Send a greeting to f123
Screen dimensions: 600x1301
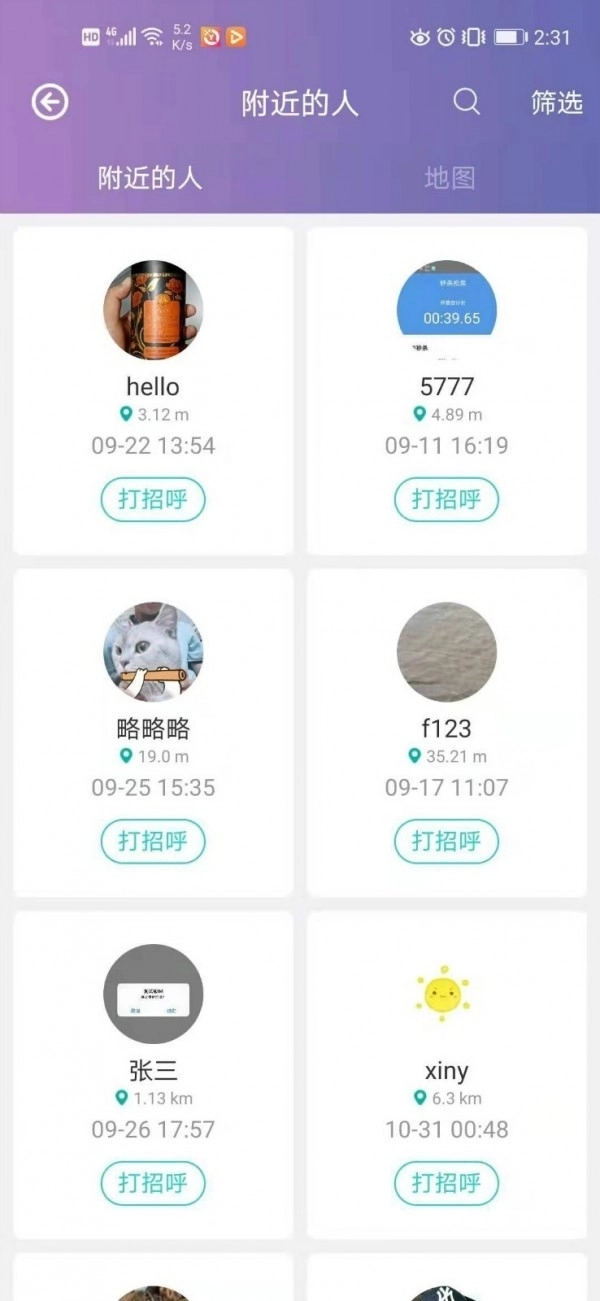pos(446,841)
